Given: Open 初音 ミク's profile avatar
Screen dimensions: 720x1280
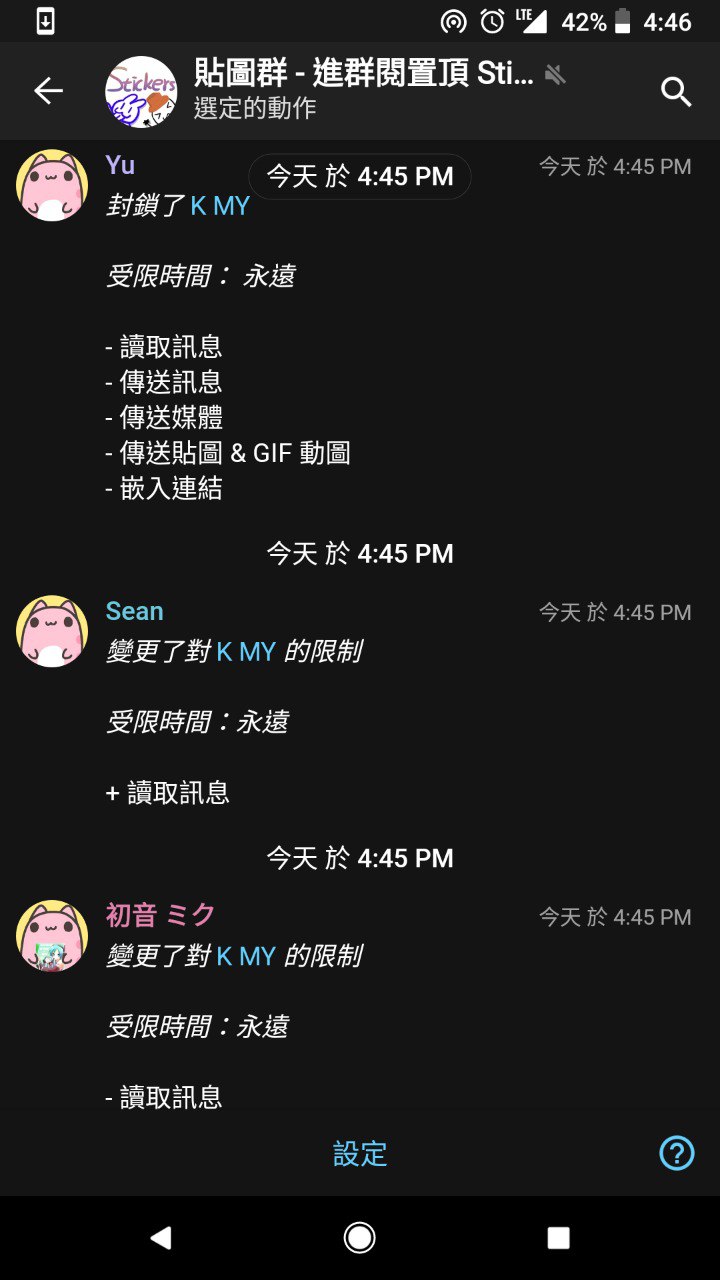Looking at the screenshot, I should point(52,936).
